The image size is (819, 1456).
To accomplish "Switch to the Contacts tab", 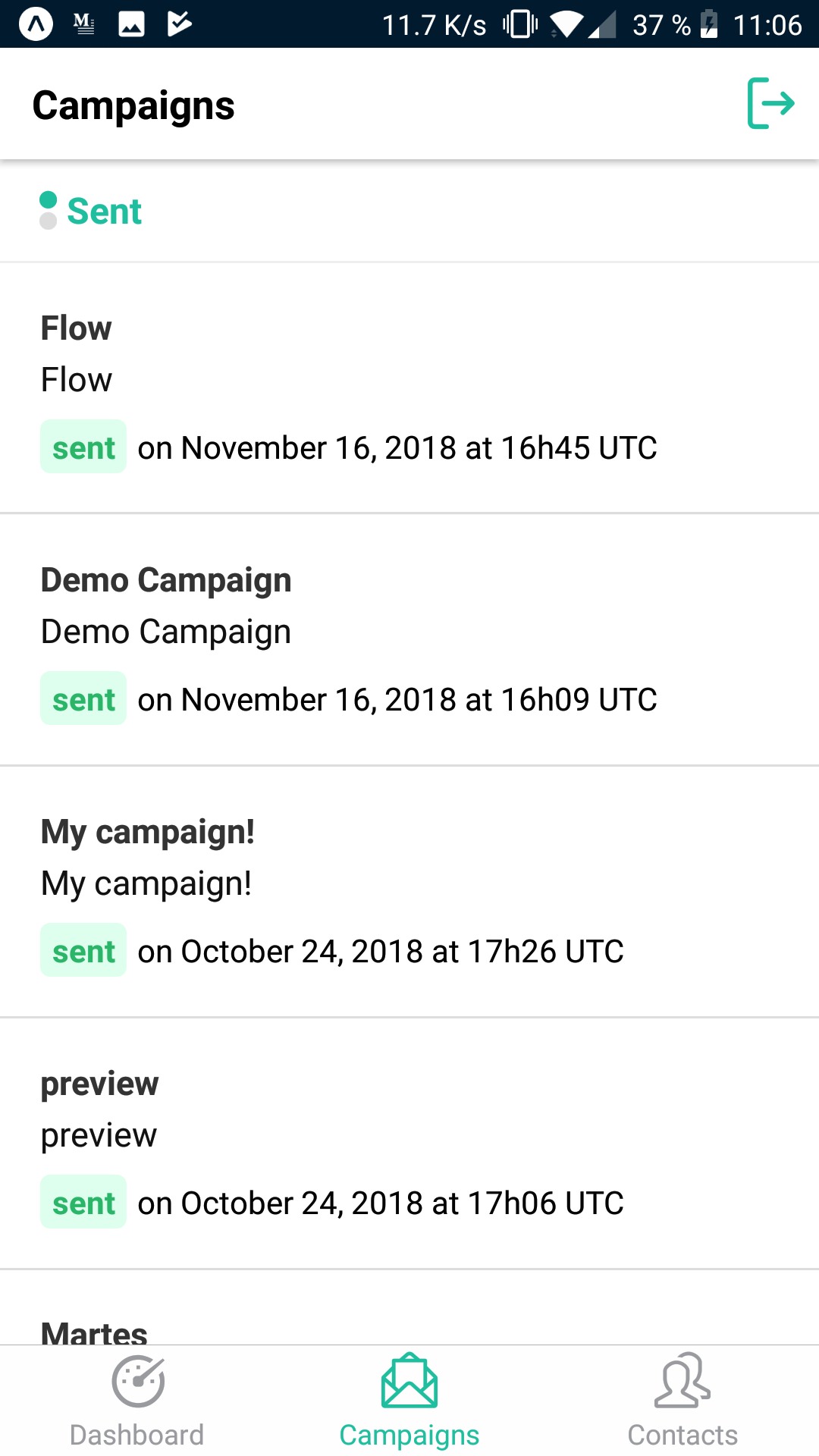I will [x=682, y=1401].
